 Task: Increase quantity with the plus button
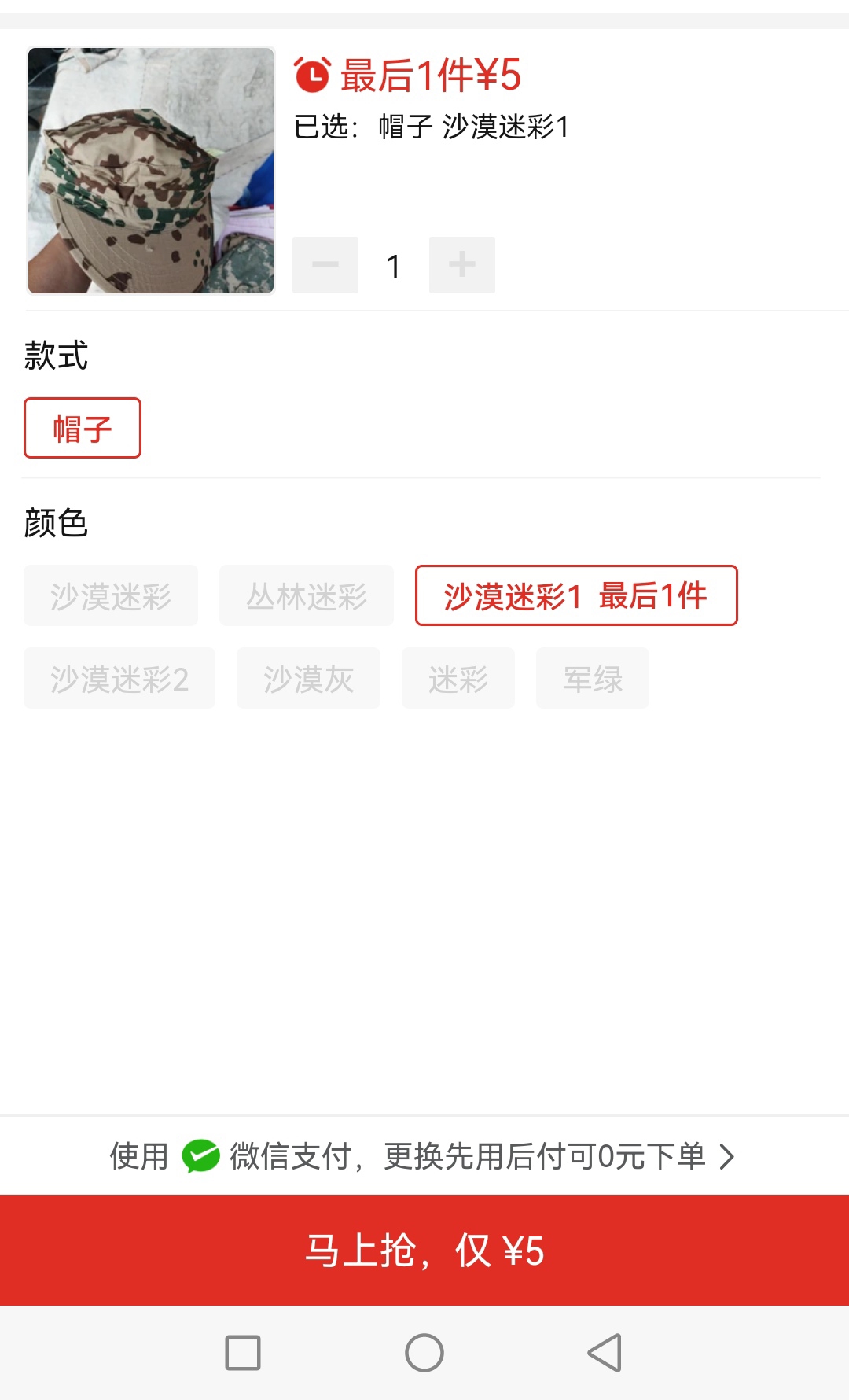click(462, 265)
